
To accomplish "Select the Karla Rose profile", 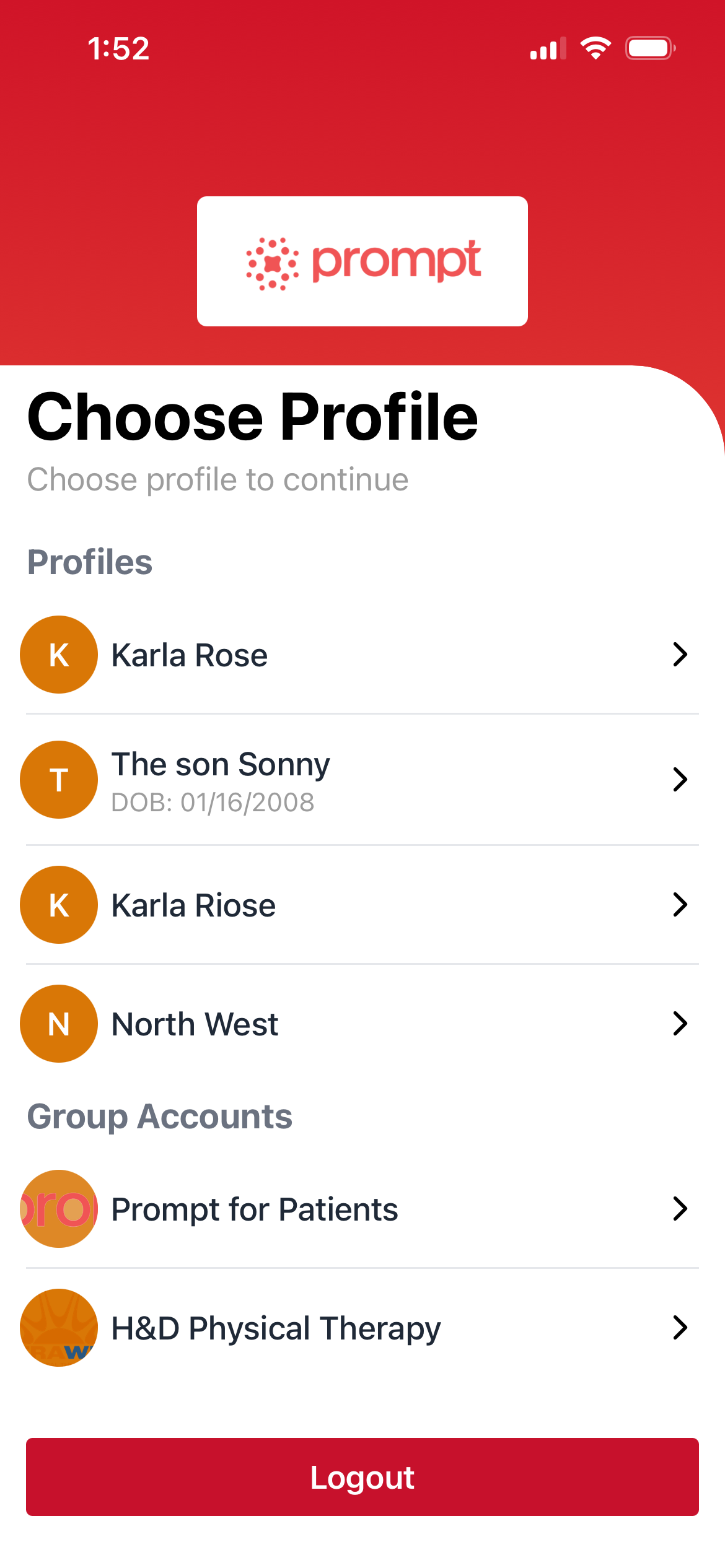I will [x=362, y=655].
